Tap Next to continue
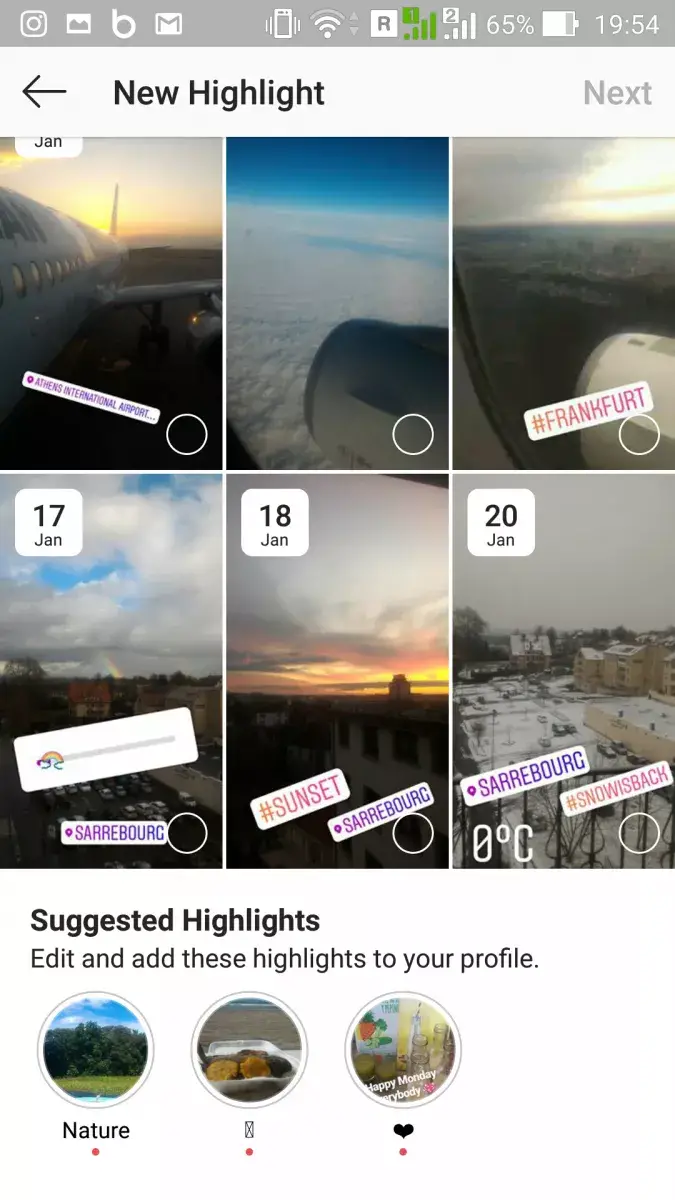This screenshot has width=675, height=1200. (x=617, y=93)
